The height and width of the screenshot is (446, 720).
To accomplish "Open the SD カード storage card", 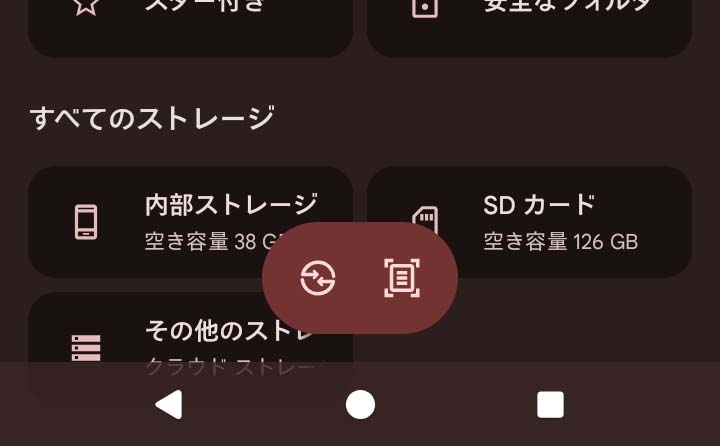I will coord(560,222).
